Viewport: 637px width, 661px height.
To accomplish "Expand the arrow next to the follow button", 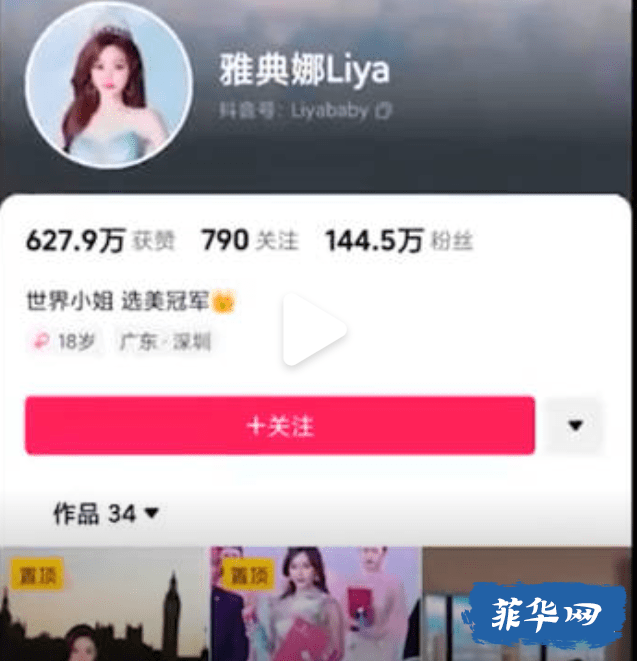I will tap(574, 426).
